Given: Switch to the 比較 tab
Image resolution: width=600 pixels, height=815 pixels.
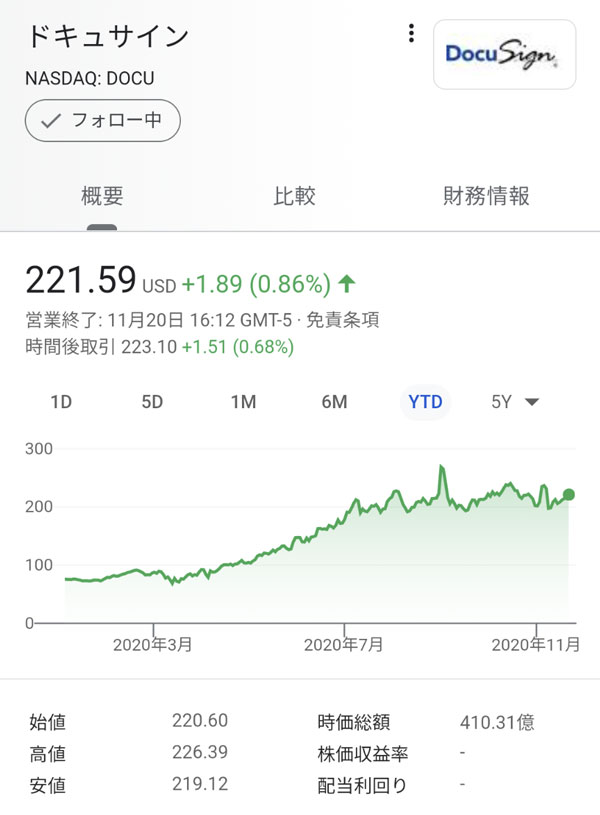Looking at the screenshot, I should pos(295,196).
